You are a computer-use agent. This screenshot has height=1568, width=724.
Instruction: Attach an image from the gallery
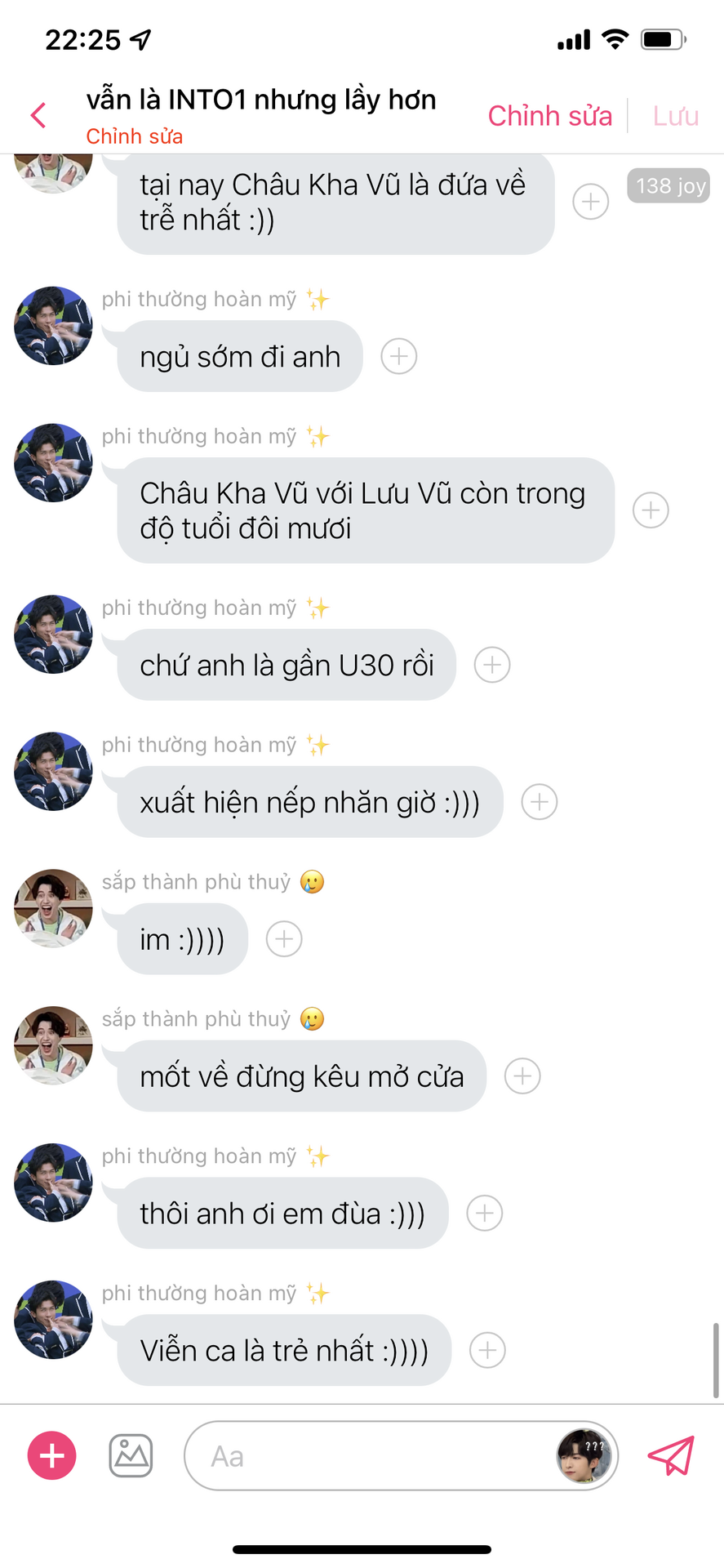[131, 1455]
